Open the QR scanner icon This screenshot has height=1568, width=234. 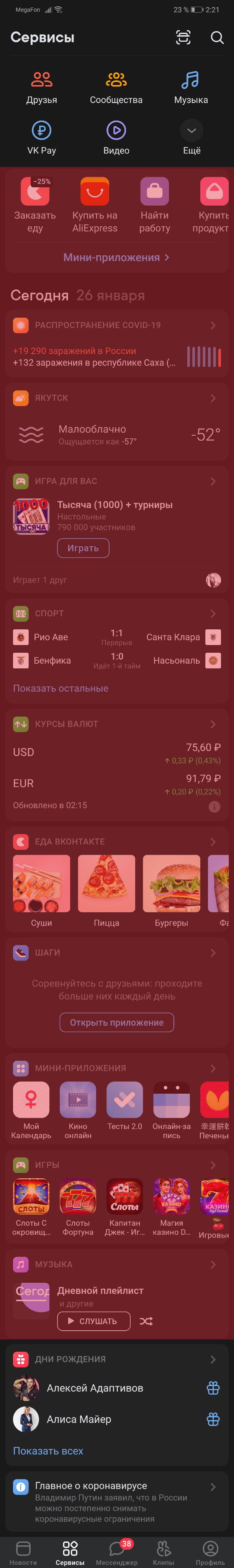pos(183,38)
